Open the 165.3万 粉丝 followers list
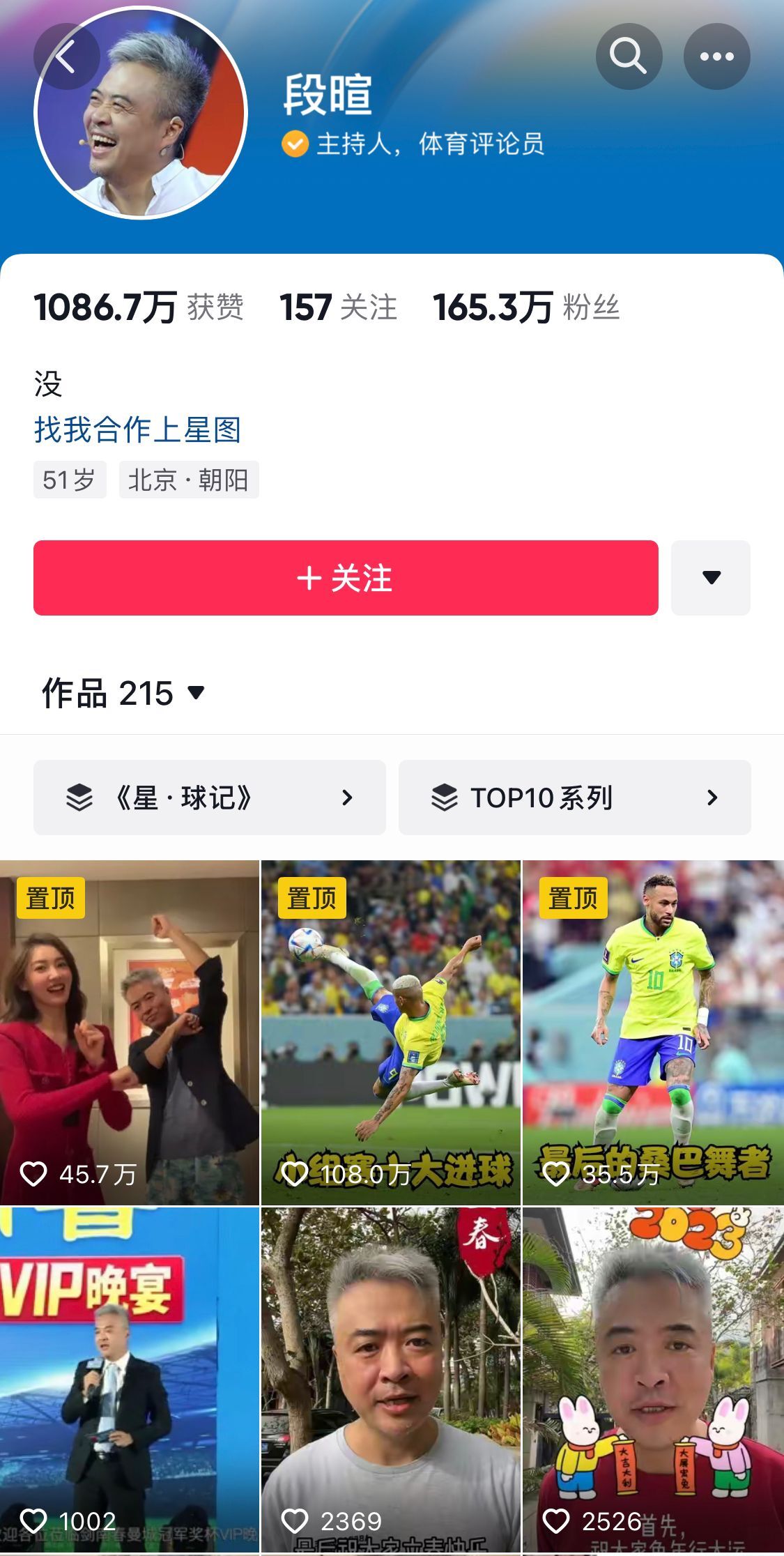784x1556 pixels. [x=526, y=307]
